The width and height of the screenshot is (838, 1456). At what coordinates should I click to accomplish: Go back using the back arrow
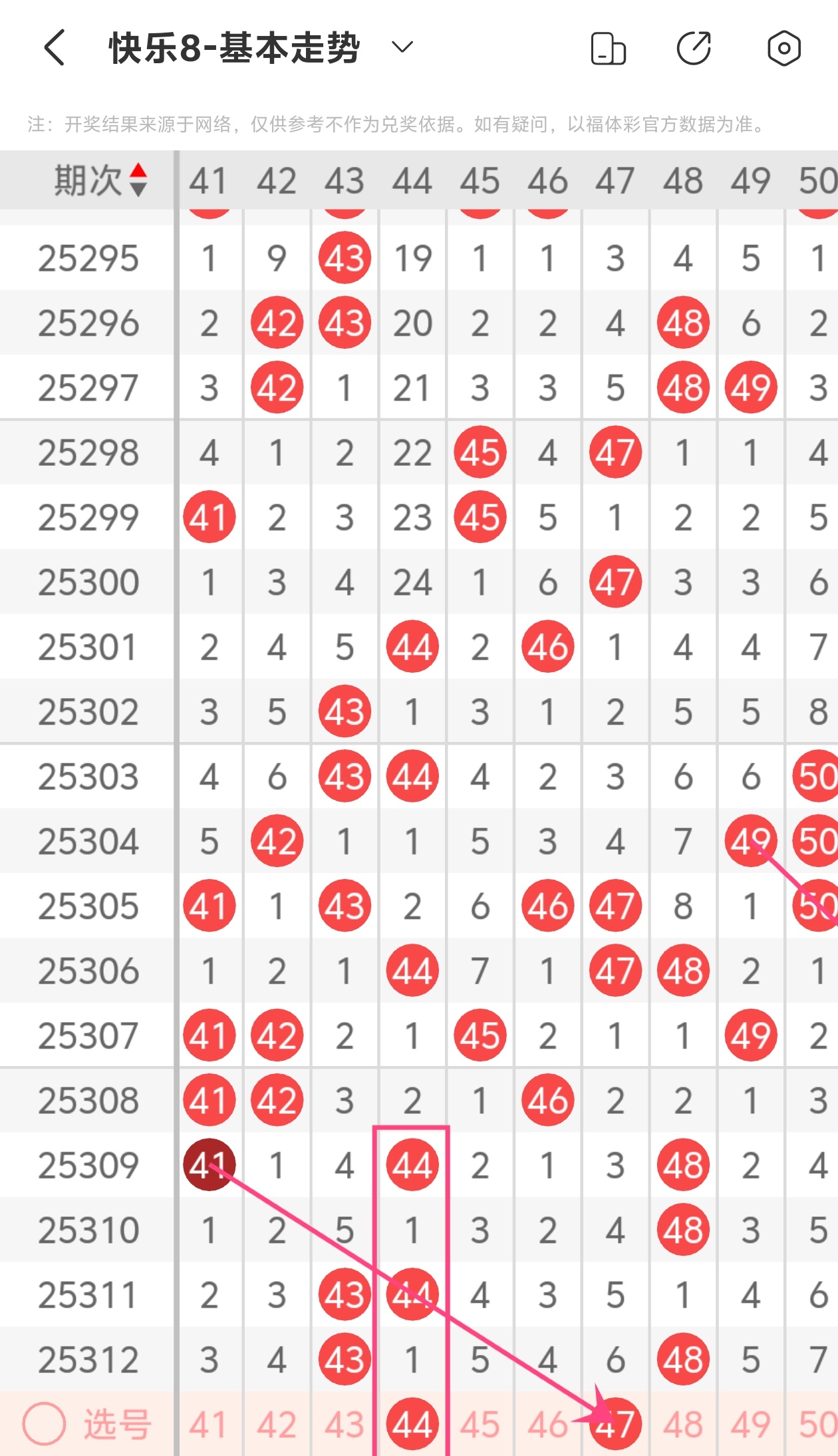[55, 48]
